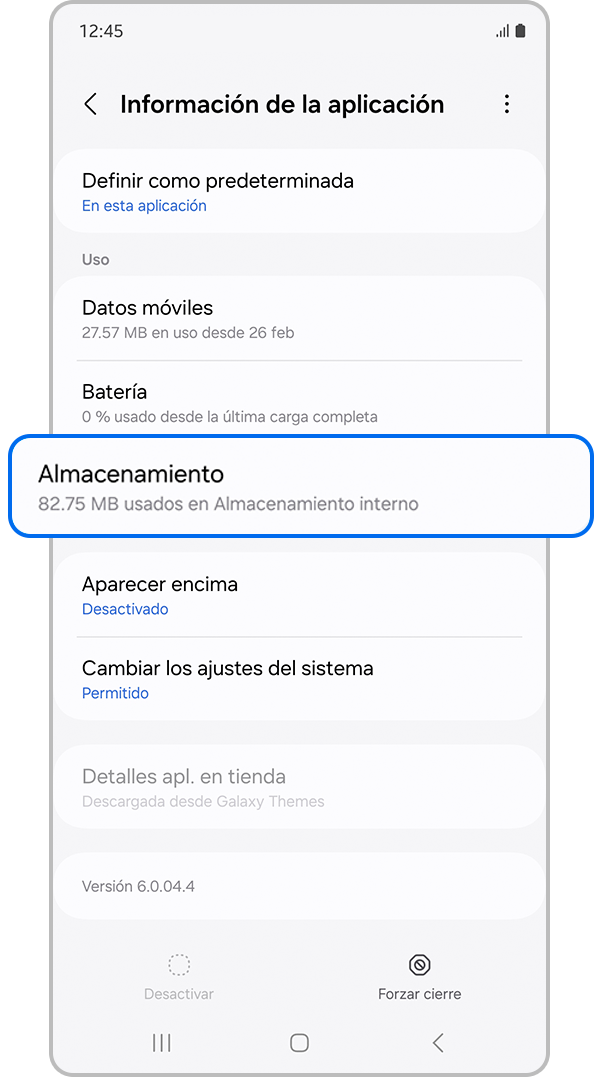Tap Forzar cierre button
Screen dimensions: 600x1077
[x=419, y=976]
